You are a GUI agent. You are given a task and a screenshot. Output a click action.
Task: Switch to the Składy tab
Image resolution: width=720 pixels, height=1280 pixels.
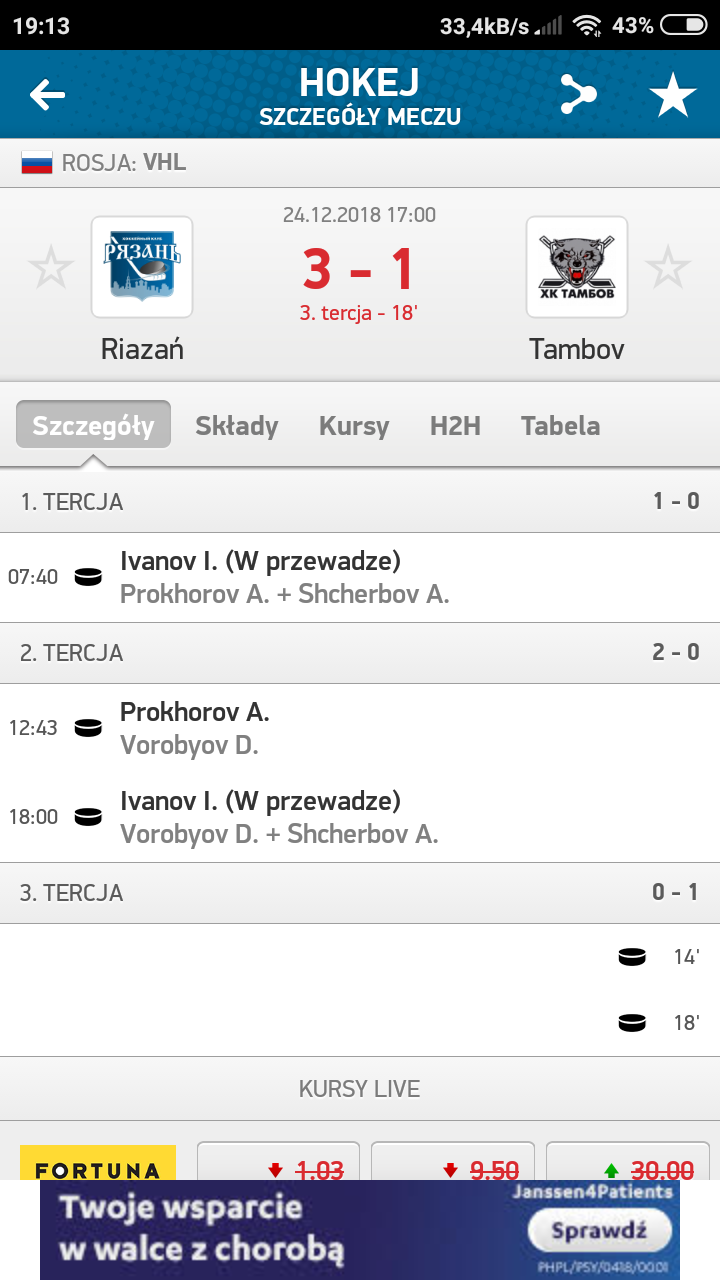(237, 425)
